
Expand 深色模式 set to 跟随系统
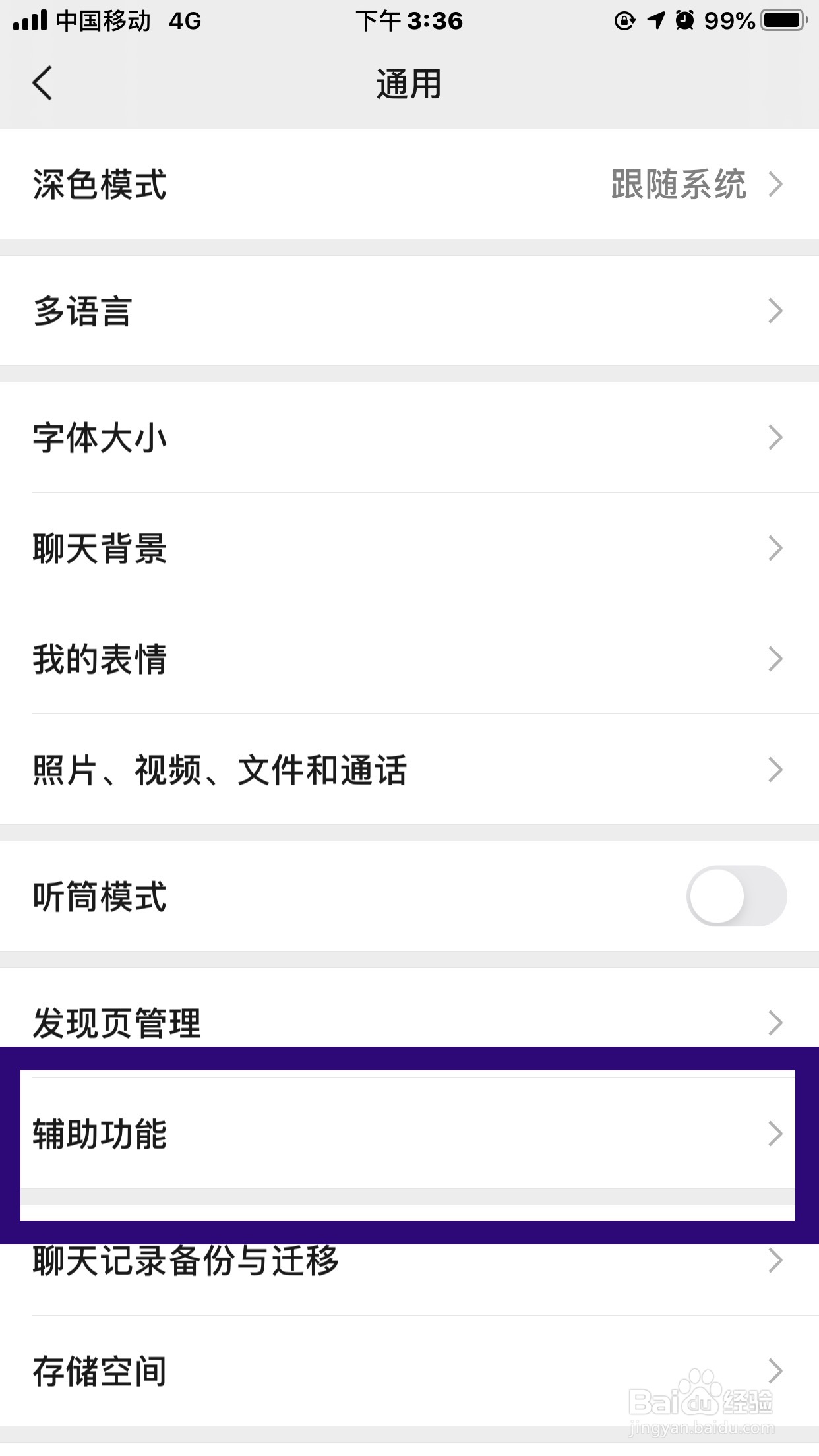click(x=409, y=185)
